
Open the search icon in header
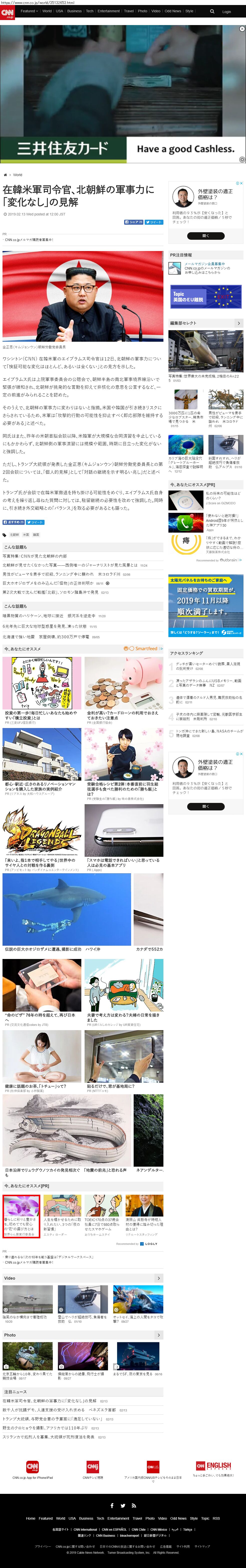[x=212, y=11]
